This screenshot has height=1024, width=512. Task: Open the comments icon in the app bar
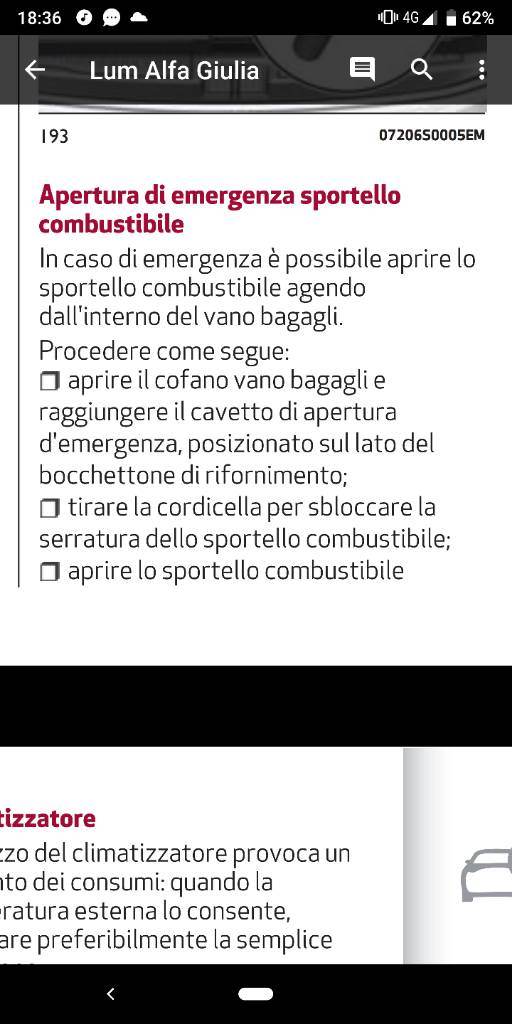point(362,69)
